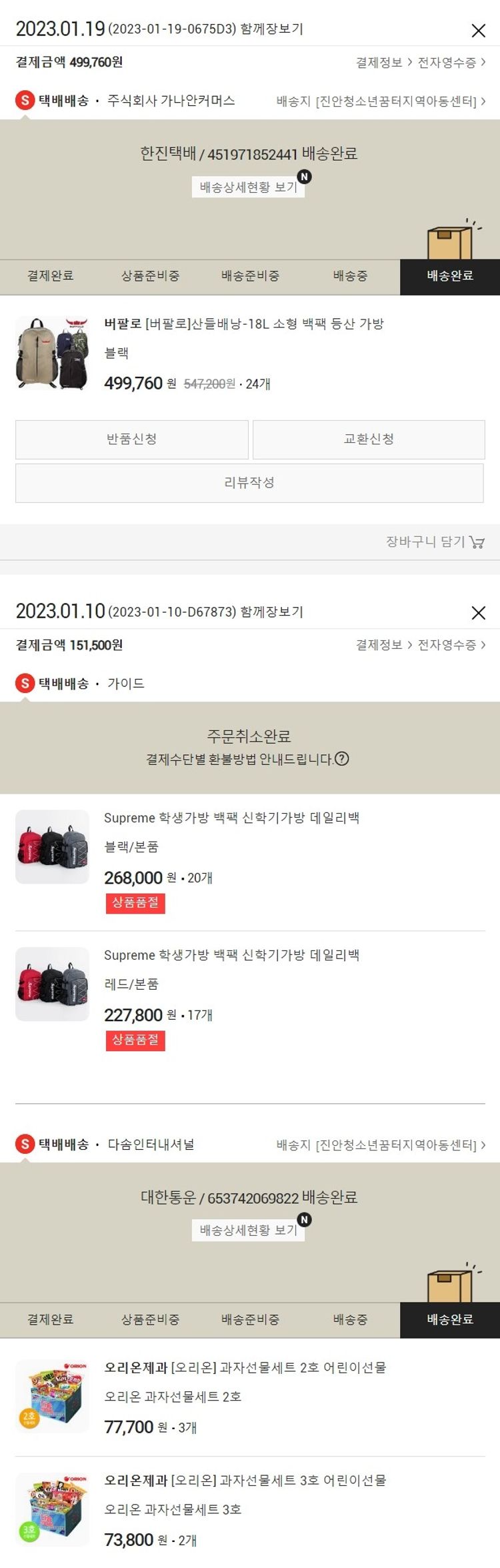Open 오리온 과자선물세트 2호 product
This screenshot has height=1568, width=500.
245,1368
